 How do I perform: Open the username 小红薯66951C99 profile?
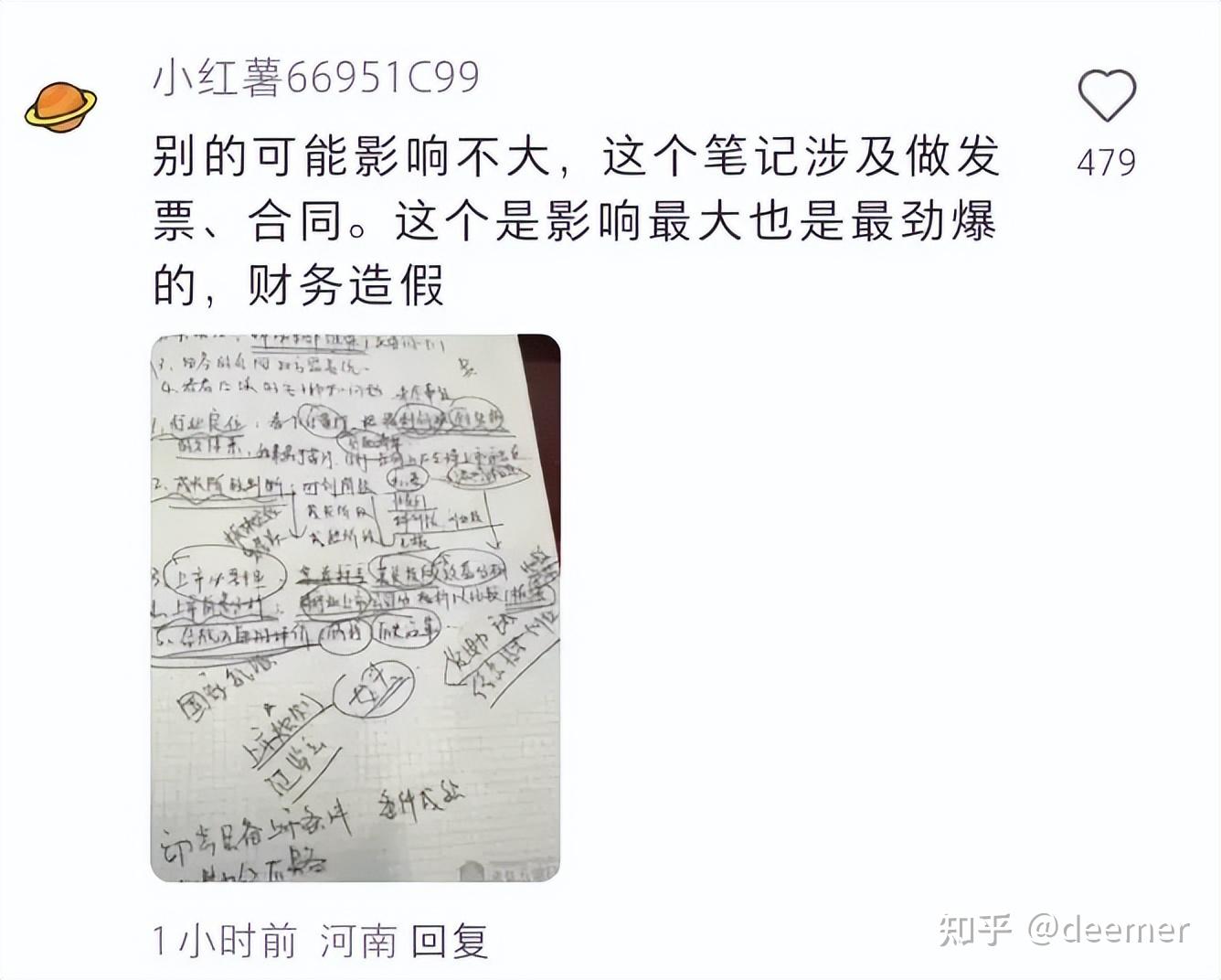[x=315, y=77]
